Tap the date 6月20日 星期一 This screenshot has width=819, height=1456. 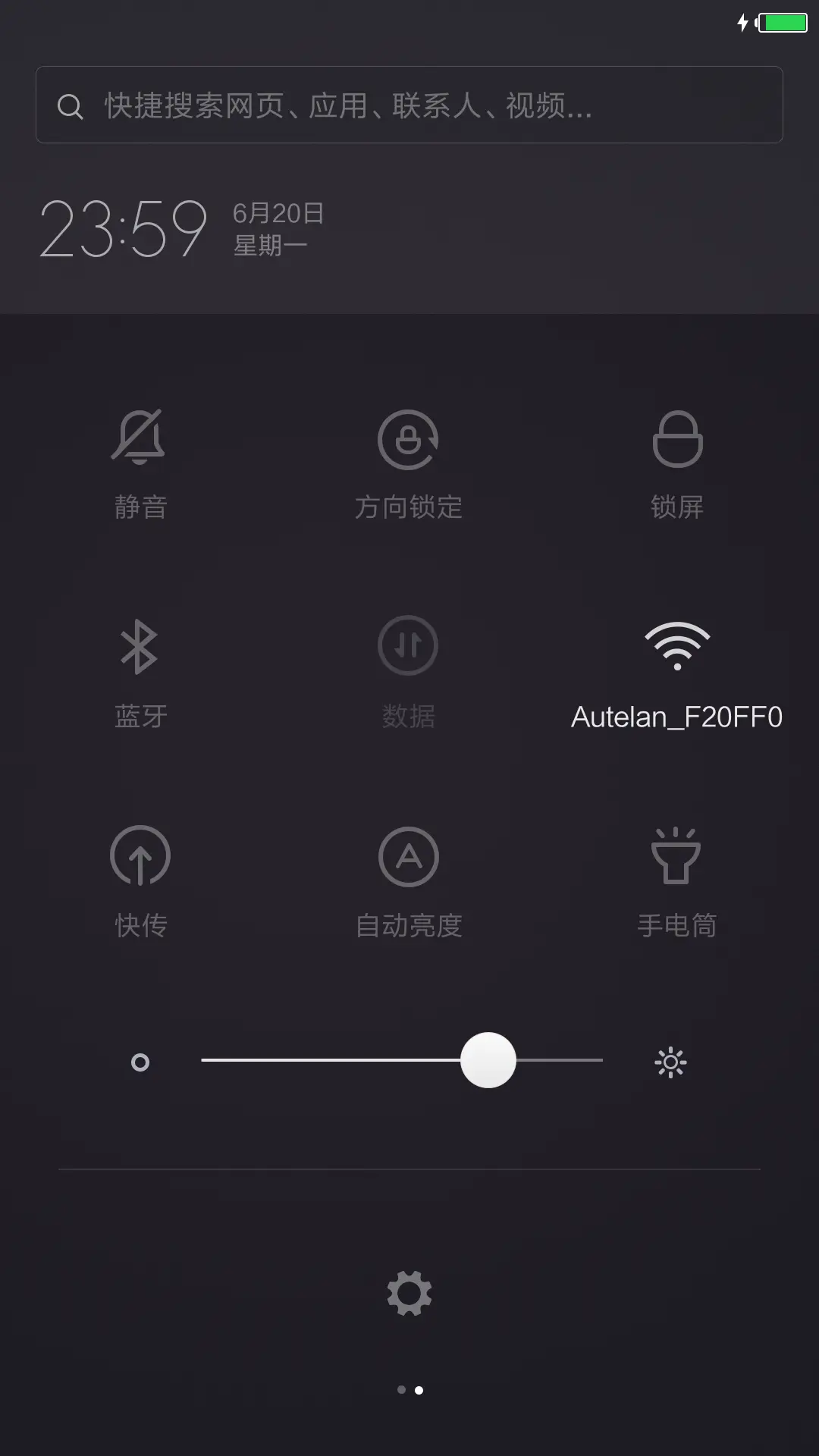[276, 229]
